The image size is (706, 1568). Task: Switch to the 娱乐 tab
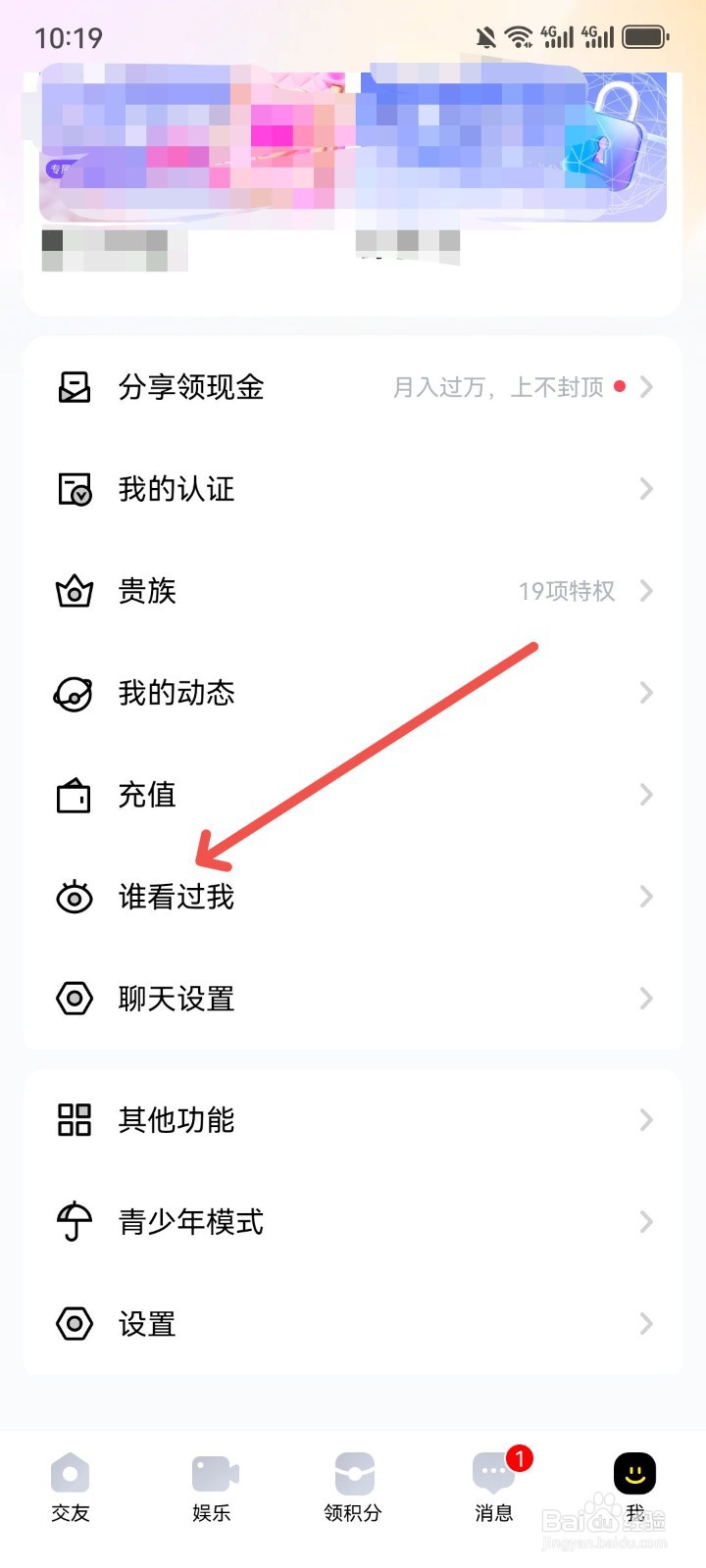click(212, 1485)
